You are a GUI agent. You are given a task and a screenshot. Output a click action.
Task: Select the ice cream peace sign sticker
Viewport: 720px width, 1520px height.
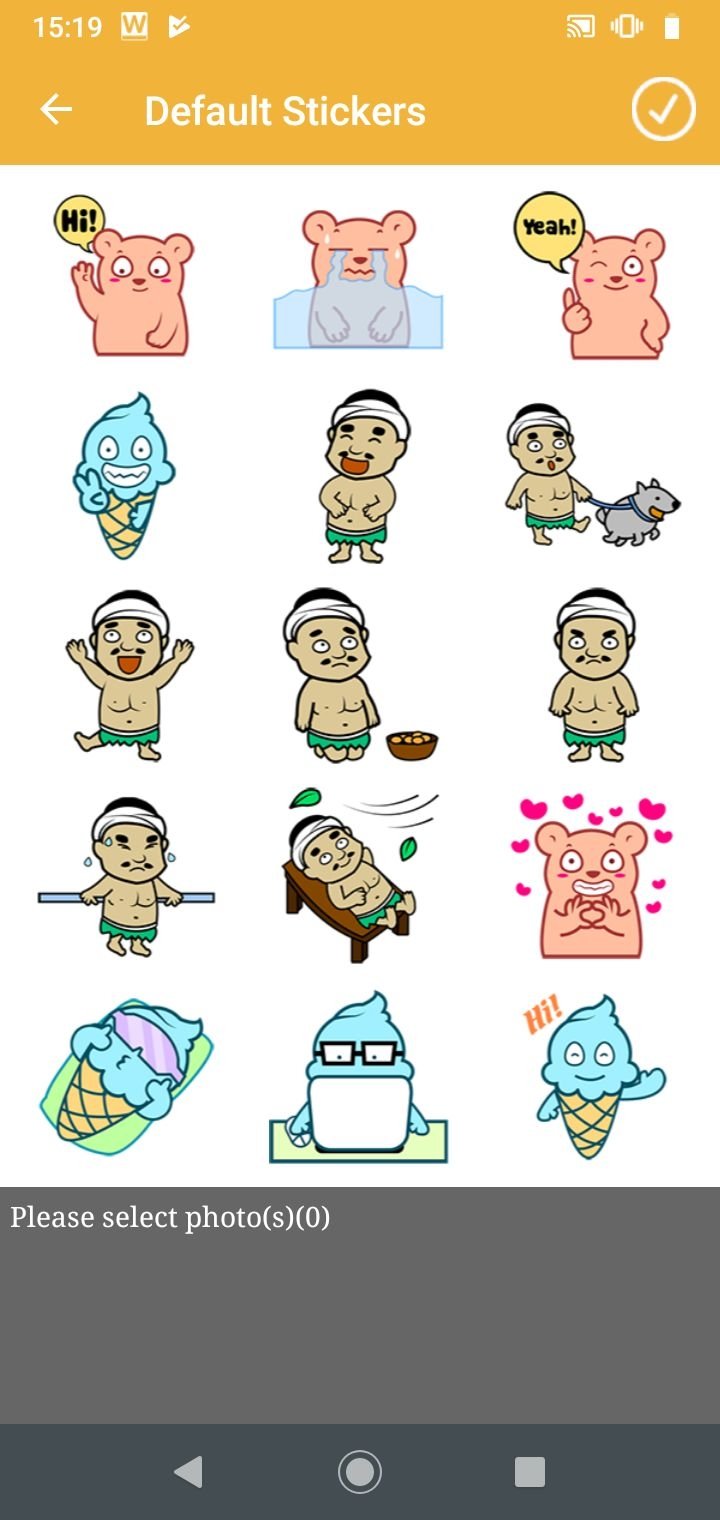124,476
